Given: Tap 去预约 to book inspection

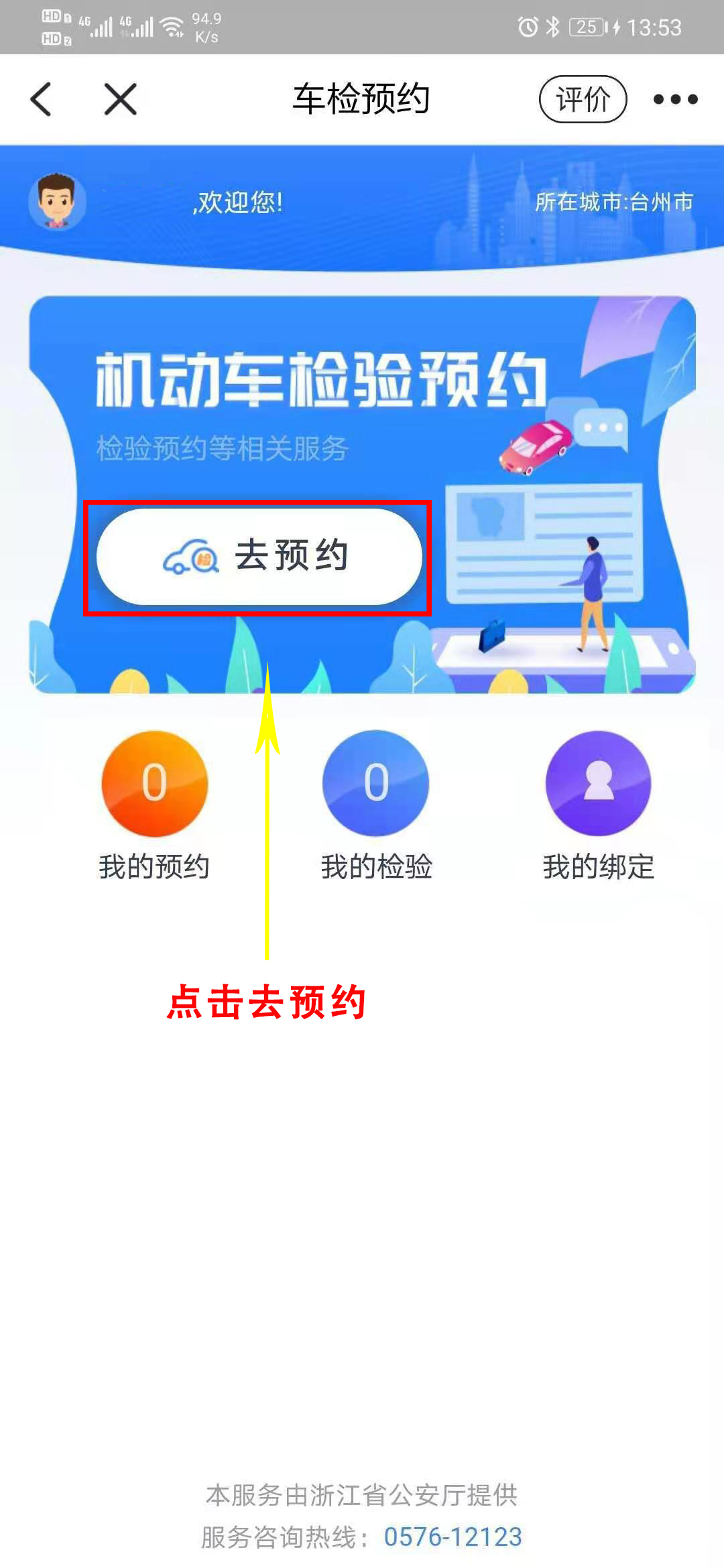Looking at the screenshot, I should (259, 556).
